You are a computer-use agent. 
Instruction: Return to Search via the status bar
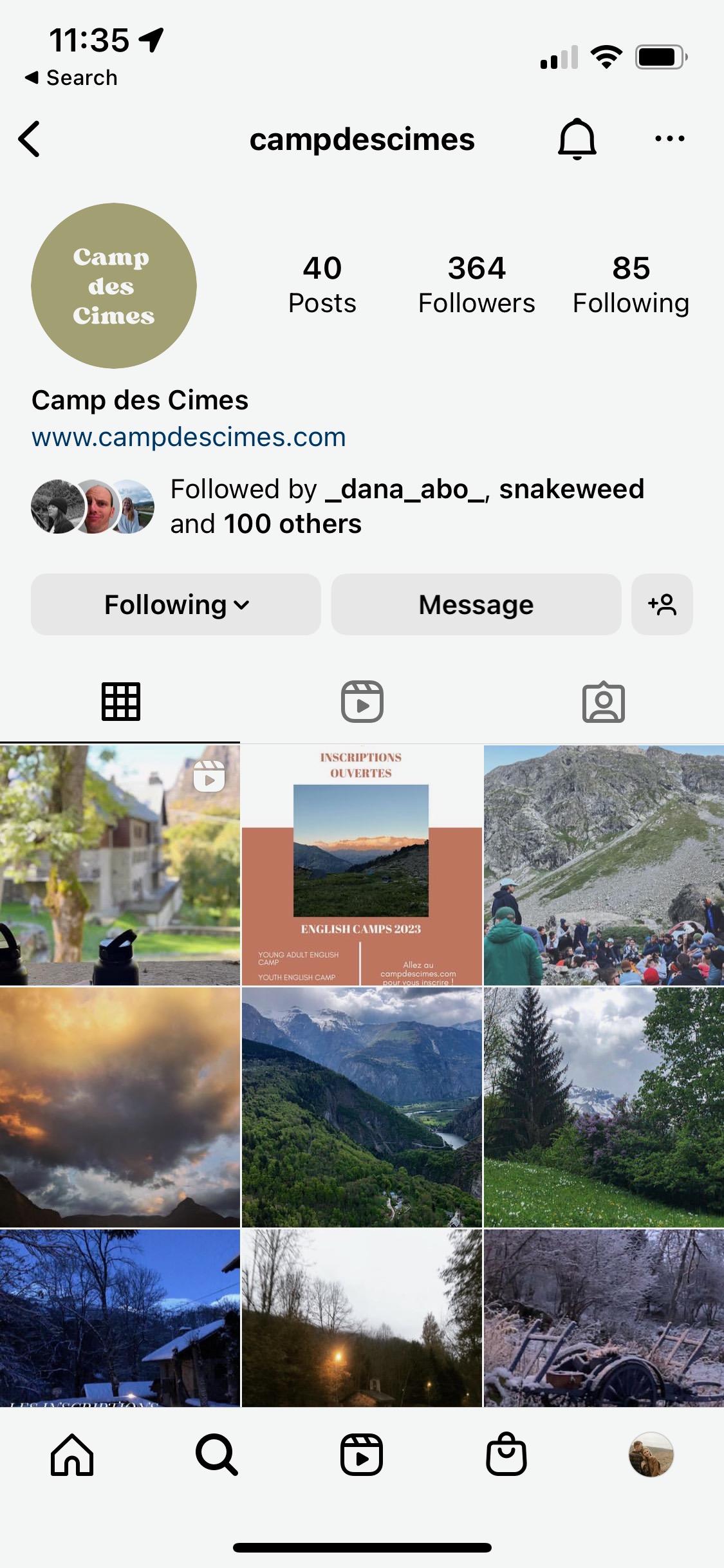coord(71,78)
